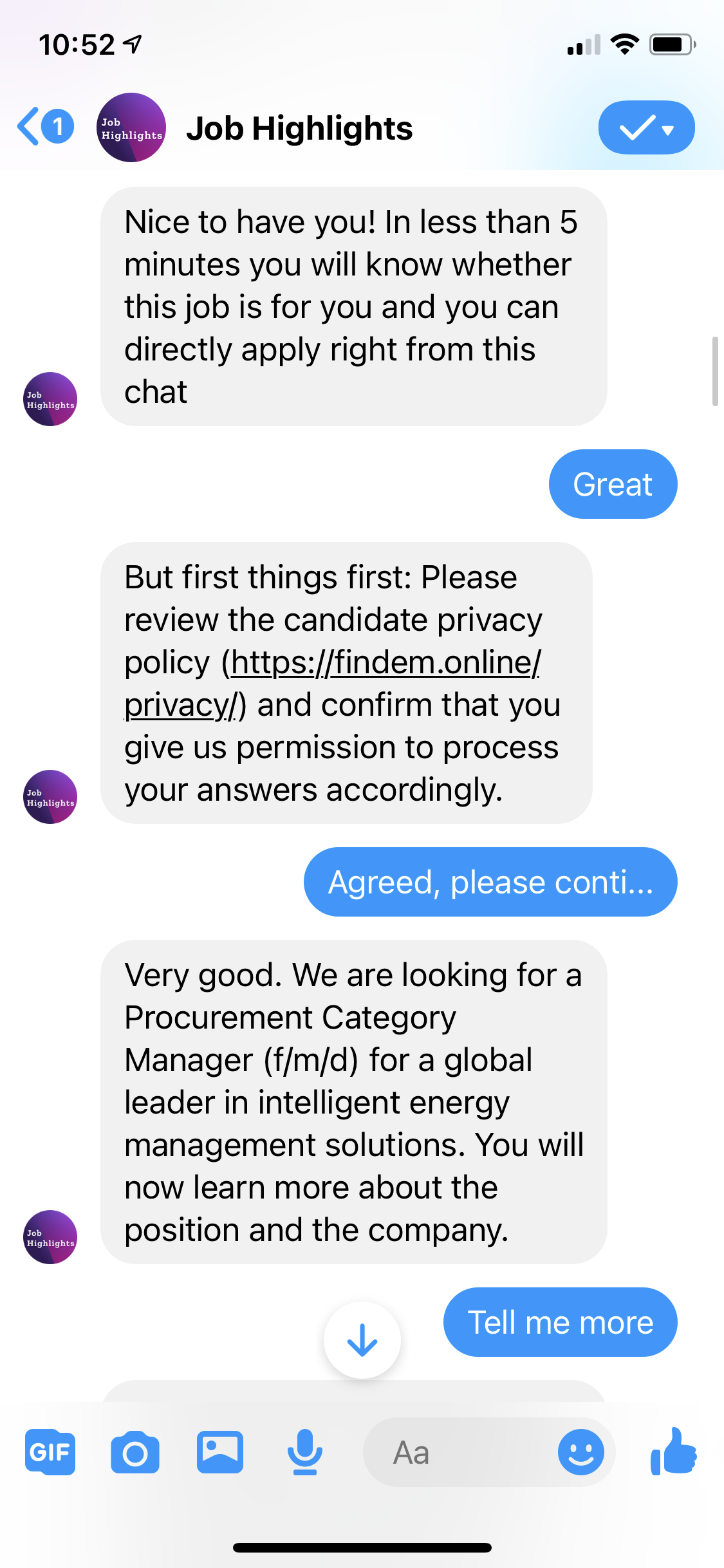This screenshot has width=724, height=1568.
Task: Open the checkmark dropdown in header
Action: click(646, 127)
